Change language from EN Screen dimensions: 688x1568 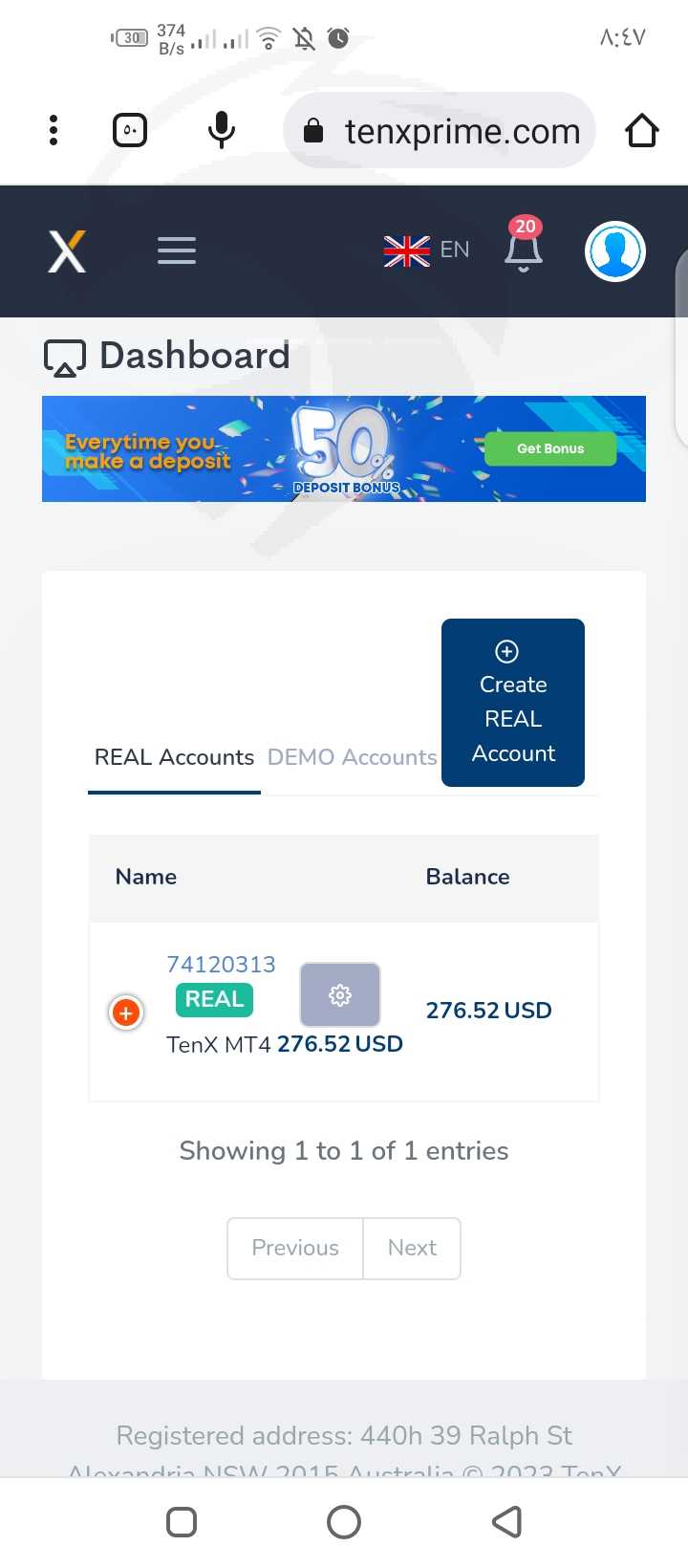tap(426, 250)
